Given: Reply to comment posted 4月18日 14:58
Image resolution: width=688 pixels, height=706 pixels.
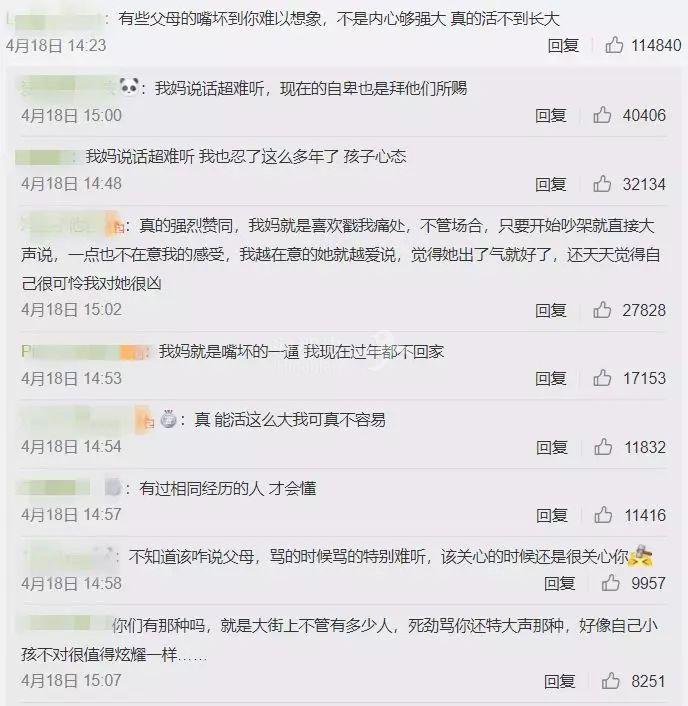Looking at the screenshot, I should 559,584.
